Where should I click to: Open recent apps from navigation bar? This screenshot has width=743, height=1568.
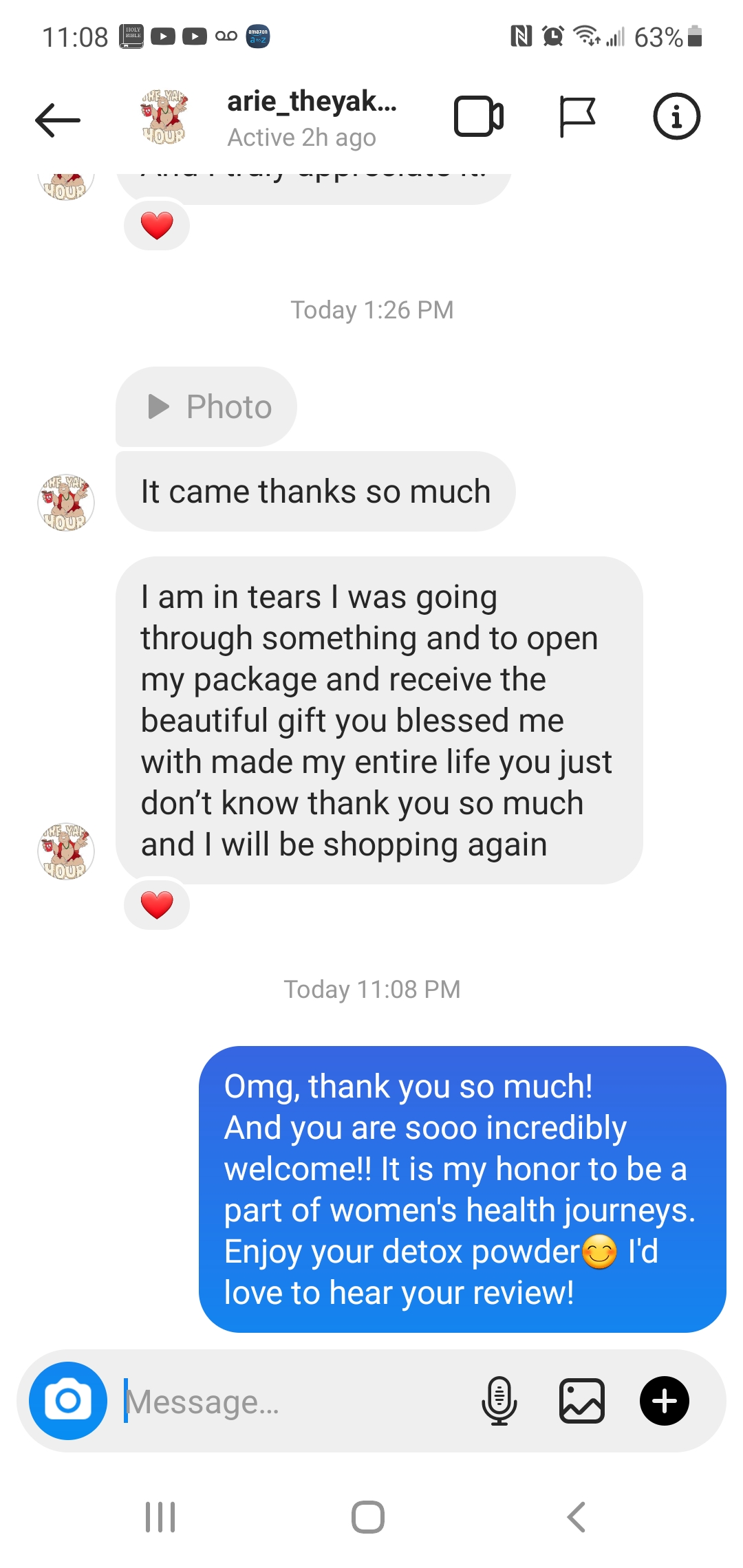pos(160,1517)
